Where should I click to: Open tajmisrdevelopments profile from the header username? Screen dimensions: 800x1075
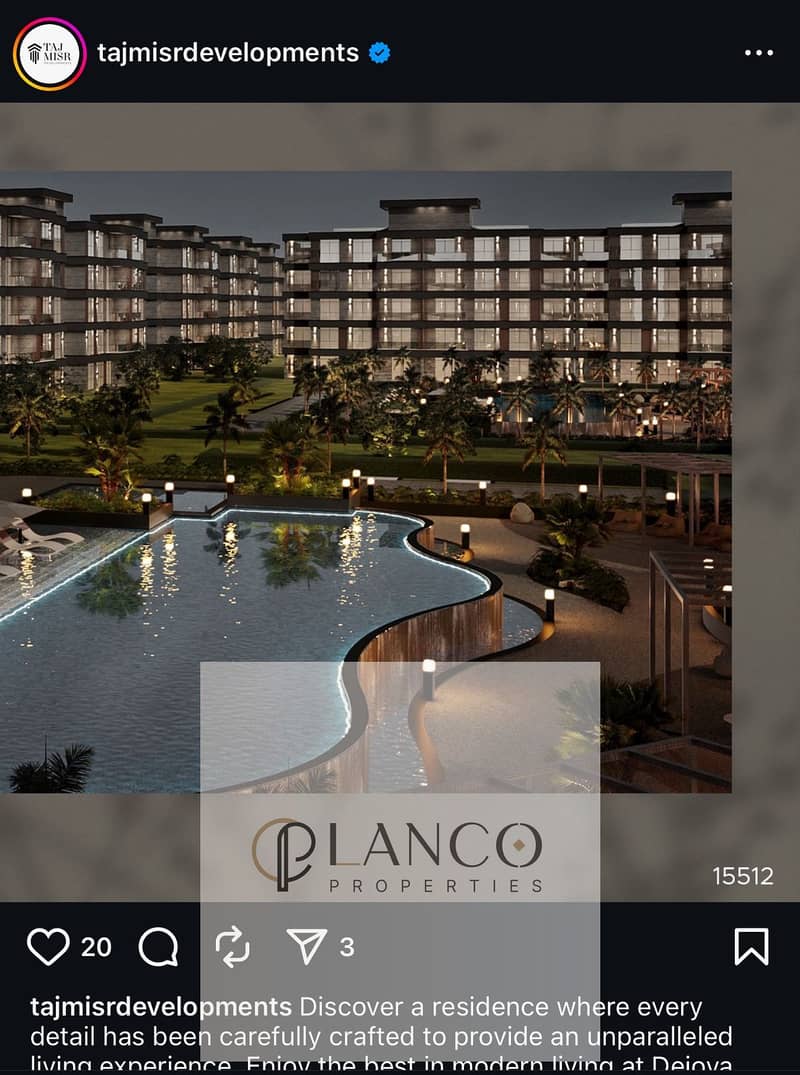[228, 53]
